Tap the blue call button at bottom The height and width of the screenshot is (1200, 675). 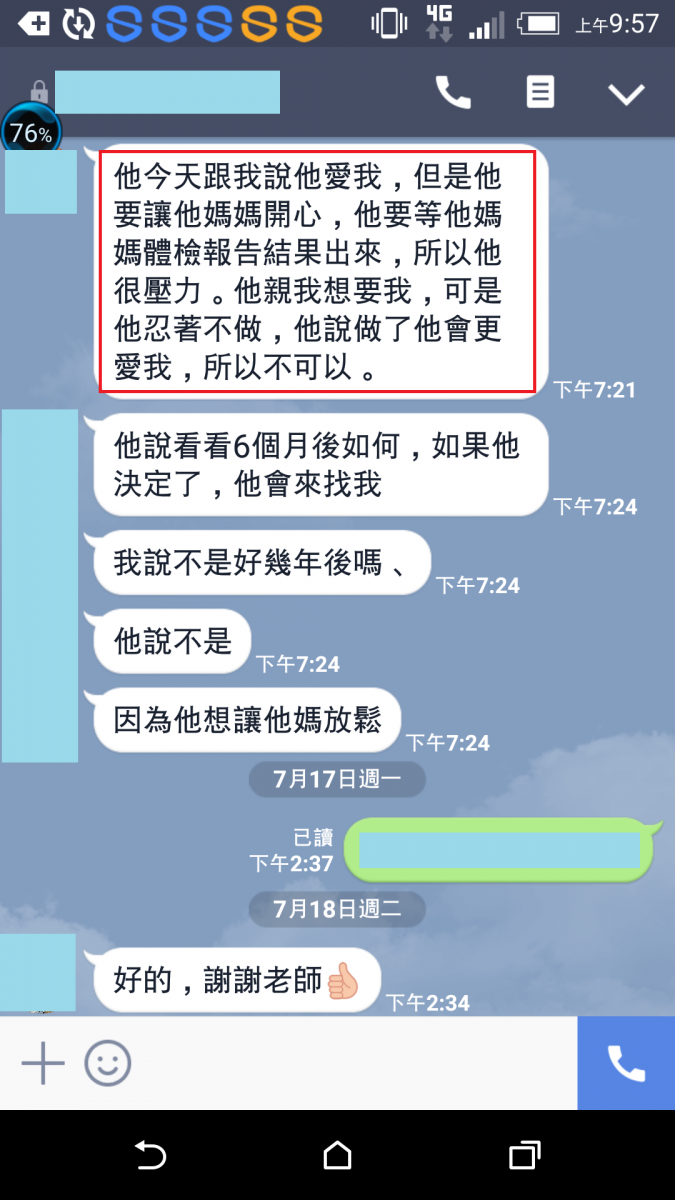click(626, 1063)
